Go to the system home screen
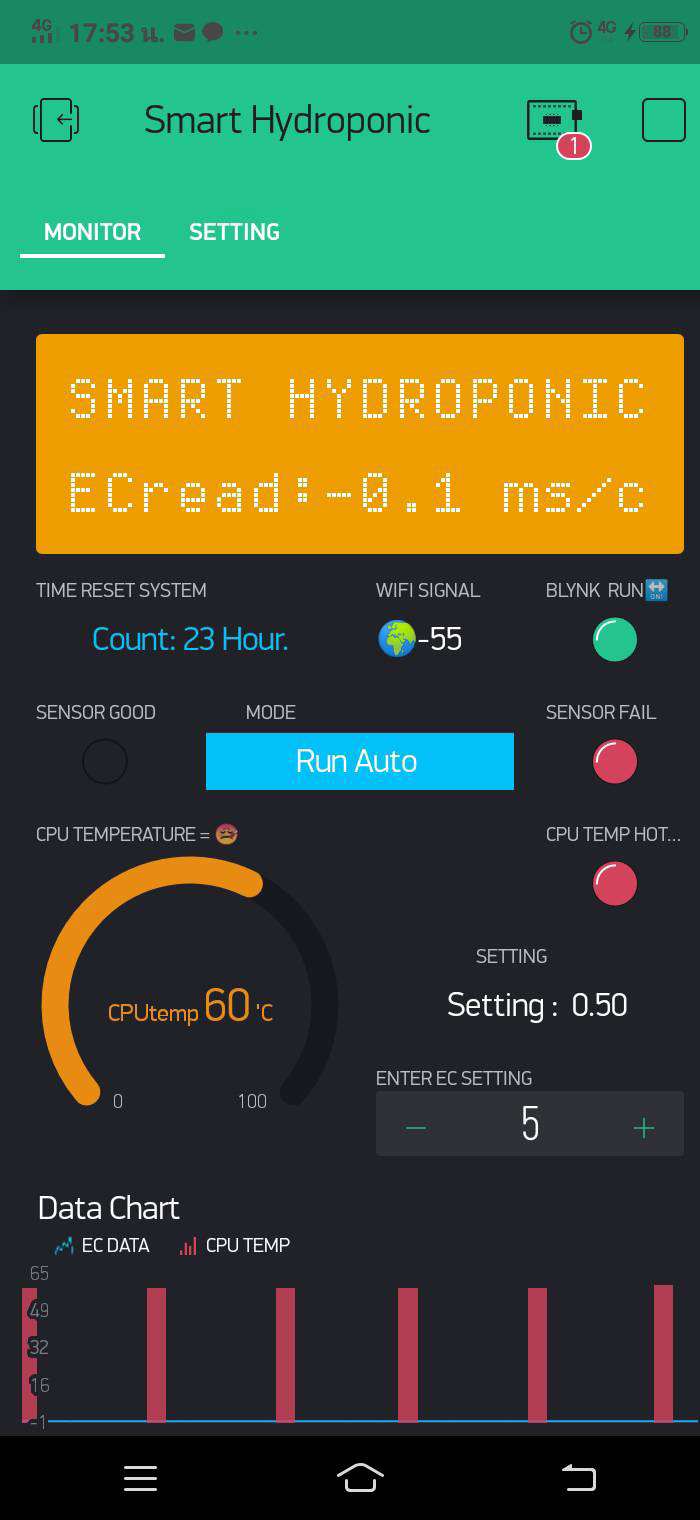Viewport: 700px width, 1520px height. click(x=360, y=1477)
